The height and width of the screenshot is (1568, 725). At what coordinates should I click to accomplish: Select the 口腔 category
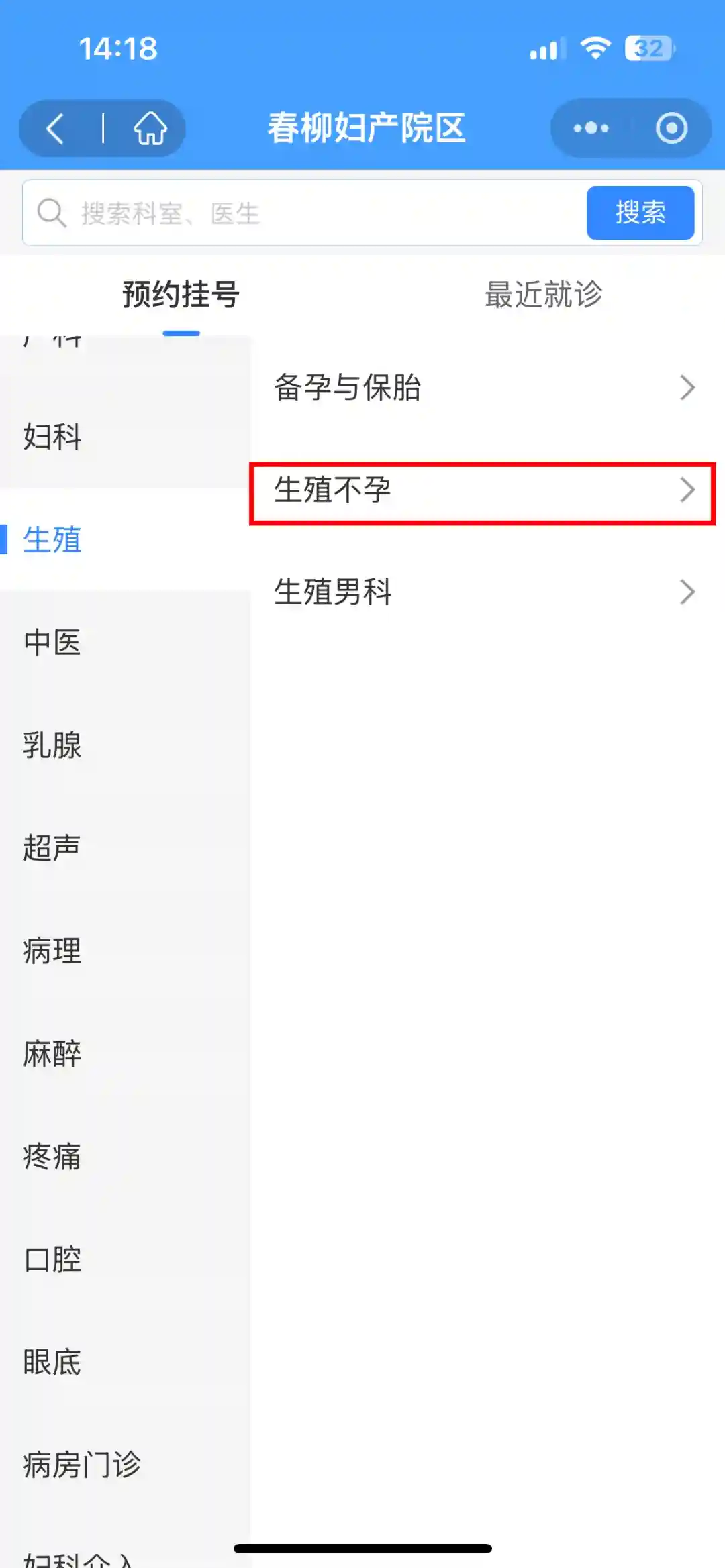point(52,1259)
